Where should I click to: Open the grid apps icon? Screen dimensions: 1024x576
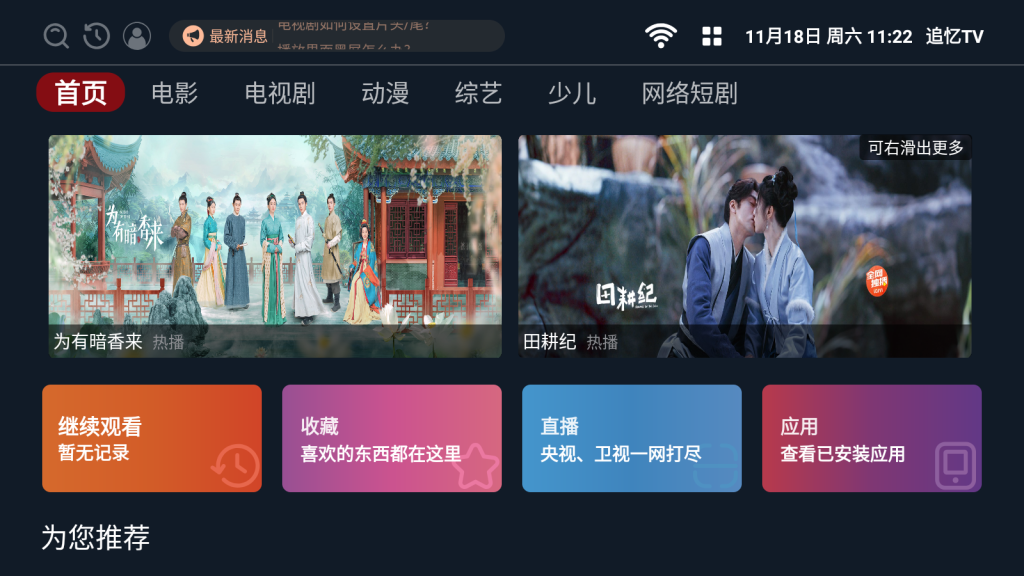712,37
